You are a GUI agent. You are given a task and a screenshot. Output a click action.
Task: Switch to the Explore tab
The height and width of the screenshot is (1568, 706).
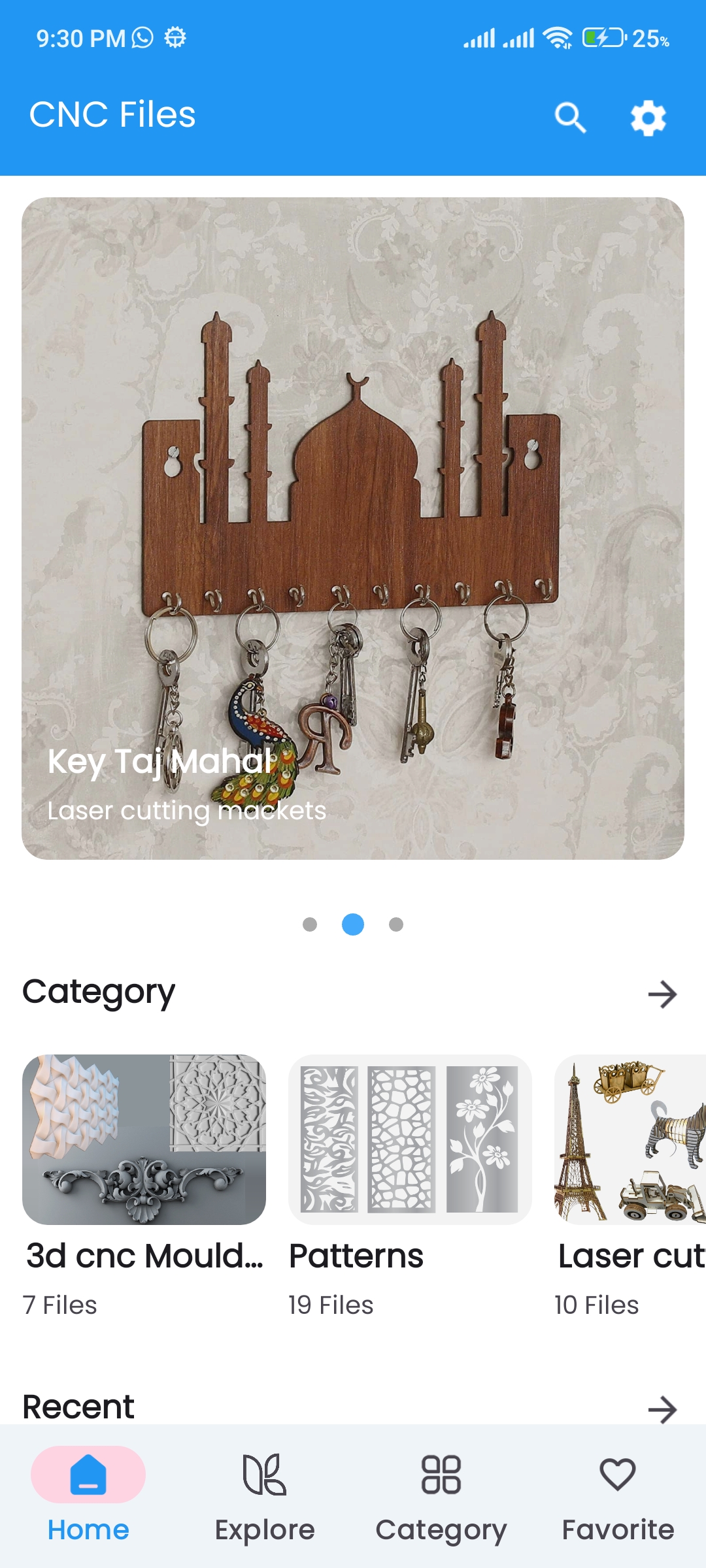point(265,1496)
